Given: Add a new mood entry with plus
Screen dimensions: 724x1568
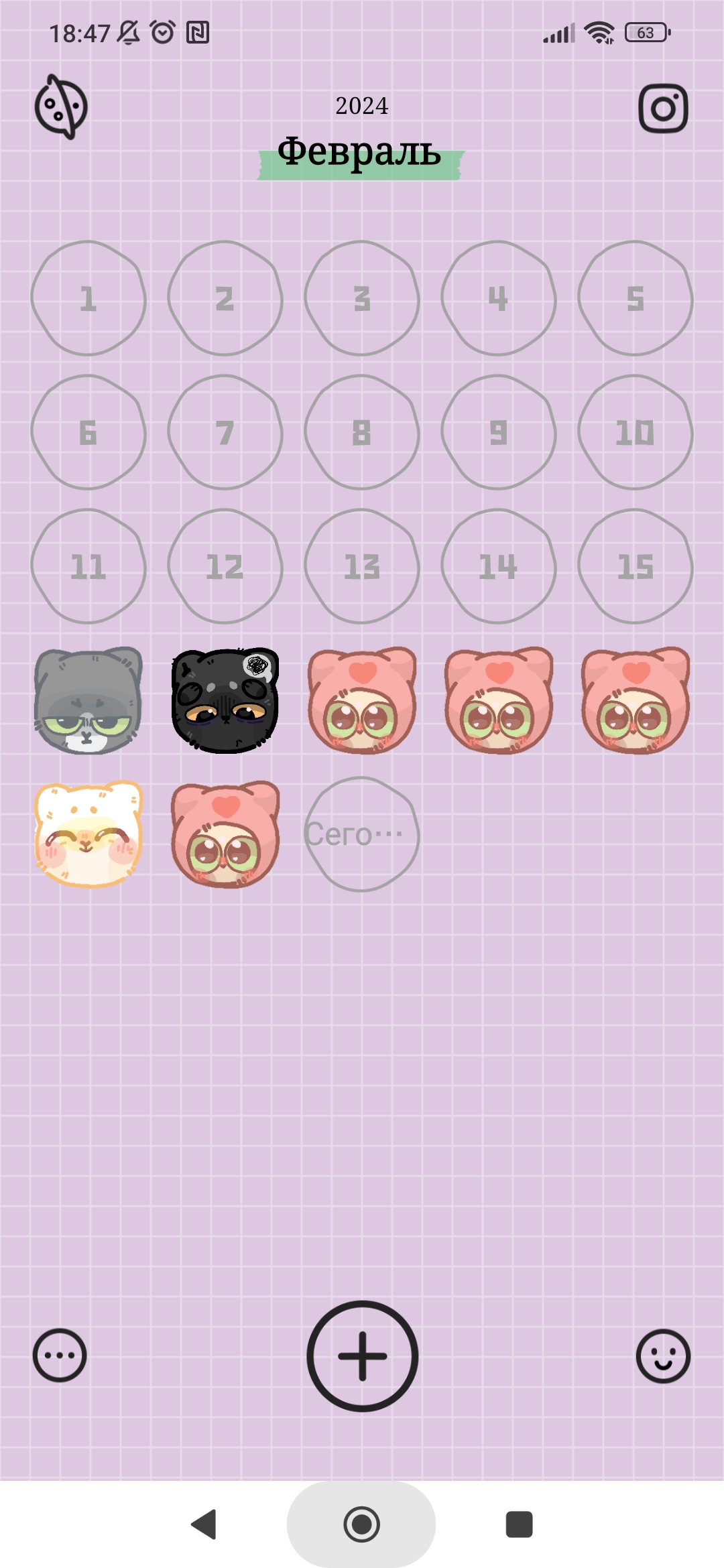Looking at the screenshot, I should [x=362, y=1356].
